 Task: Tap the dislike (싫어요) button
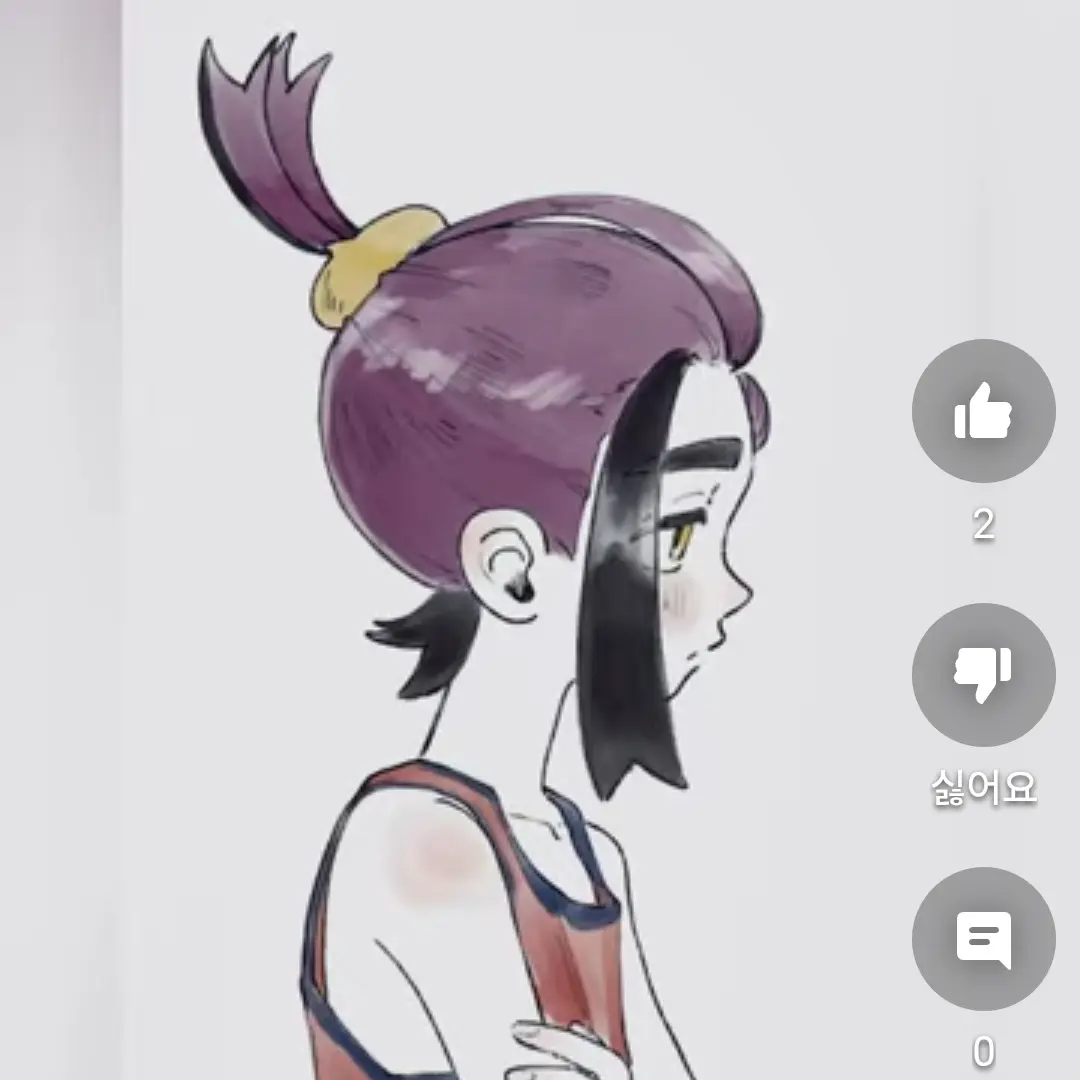[x=983, y=675]
